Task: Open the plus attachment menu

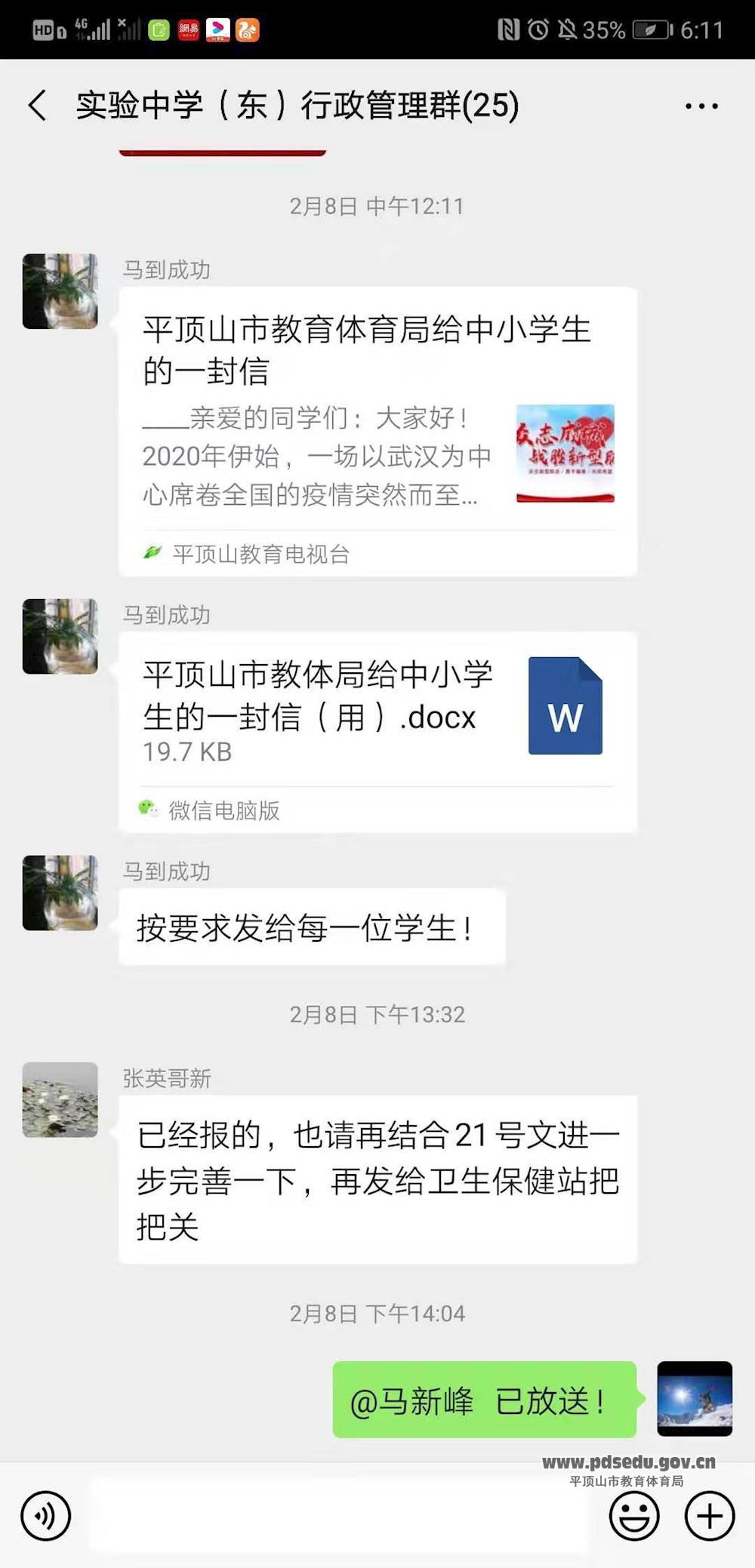Action: coord(709,1515)
